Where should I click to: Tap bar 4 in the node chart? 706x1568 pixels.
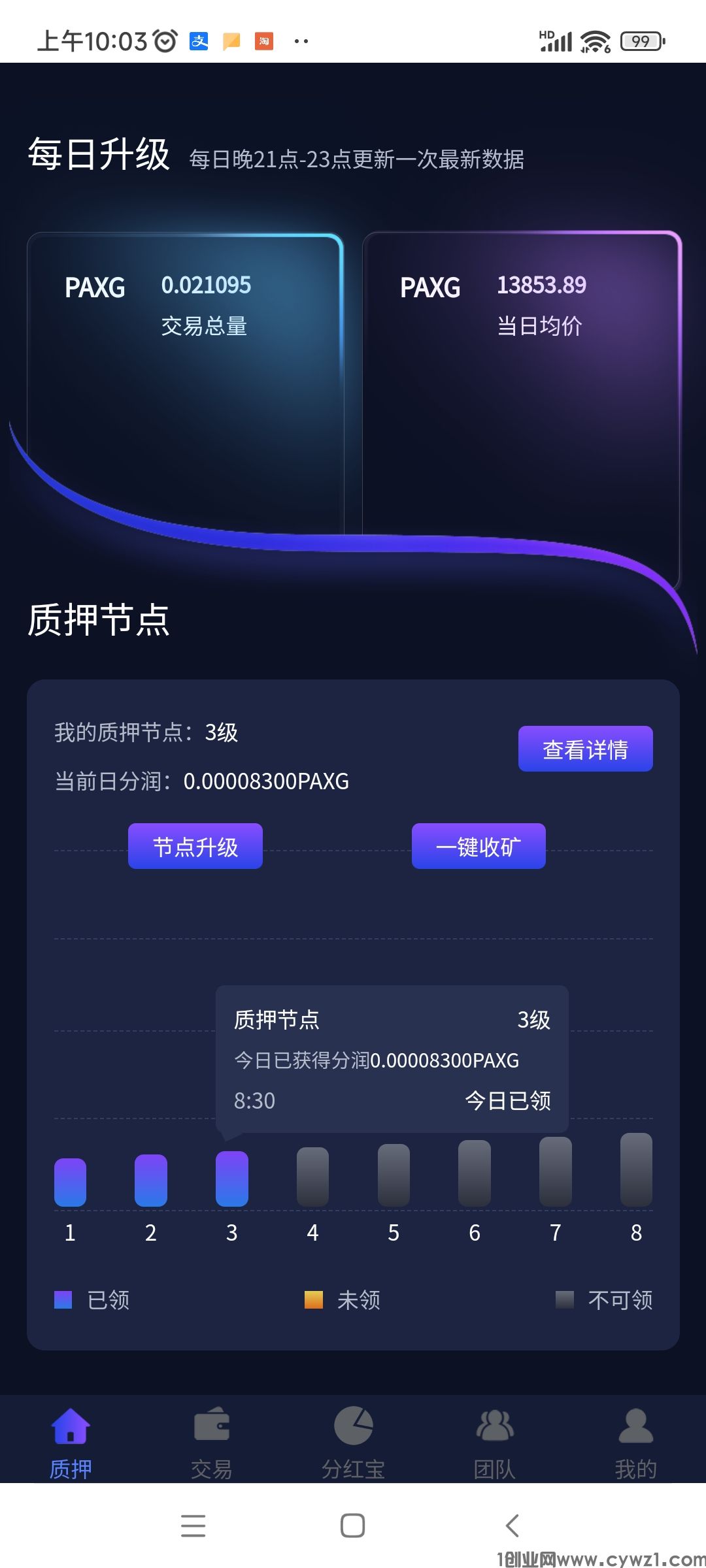coord(312,1177)
